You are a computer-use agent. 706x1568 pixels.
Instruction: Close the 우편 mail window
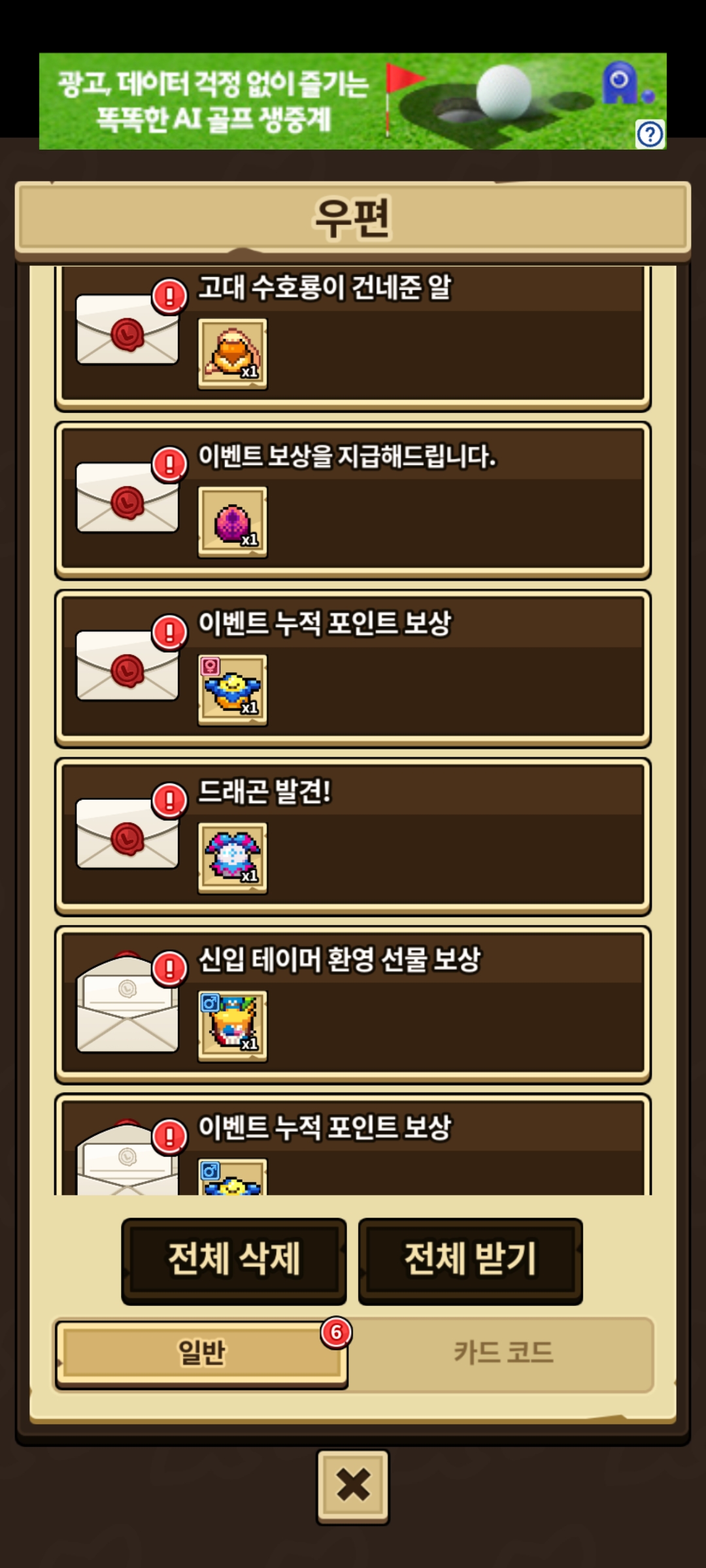tap(352, 1486)
